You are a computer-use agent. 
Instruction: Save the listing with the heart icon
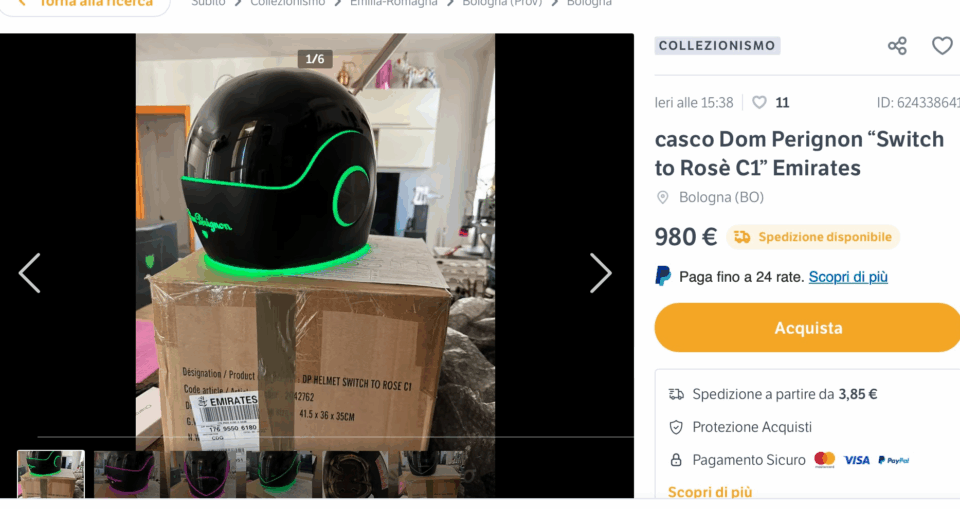[942, 46]
